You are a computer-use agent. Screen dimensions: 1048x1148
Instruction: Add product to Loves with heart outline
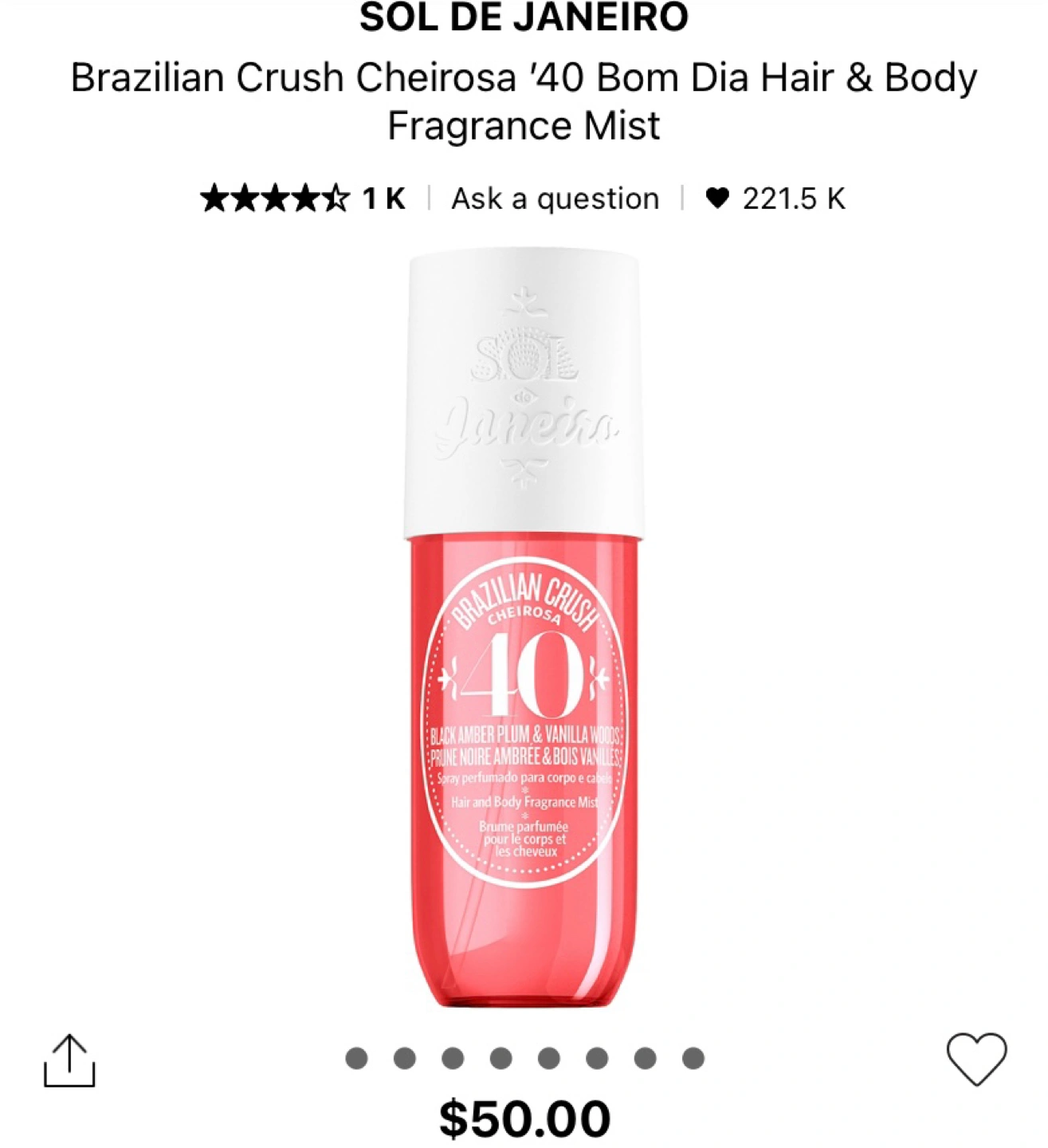point(976,1060)
